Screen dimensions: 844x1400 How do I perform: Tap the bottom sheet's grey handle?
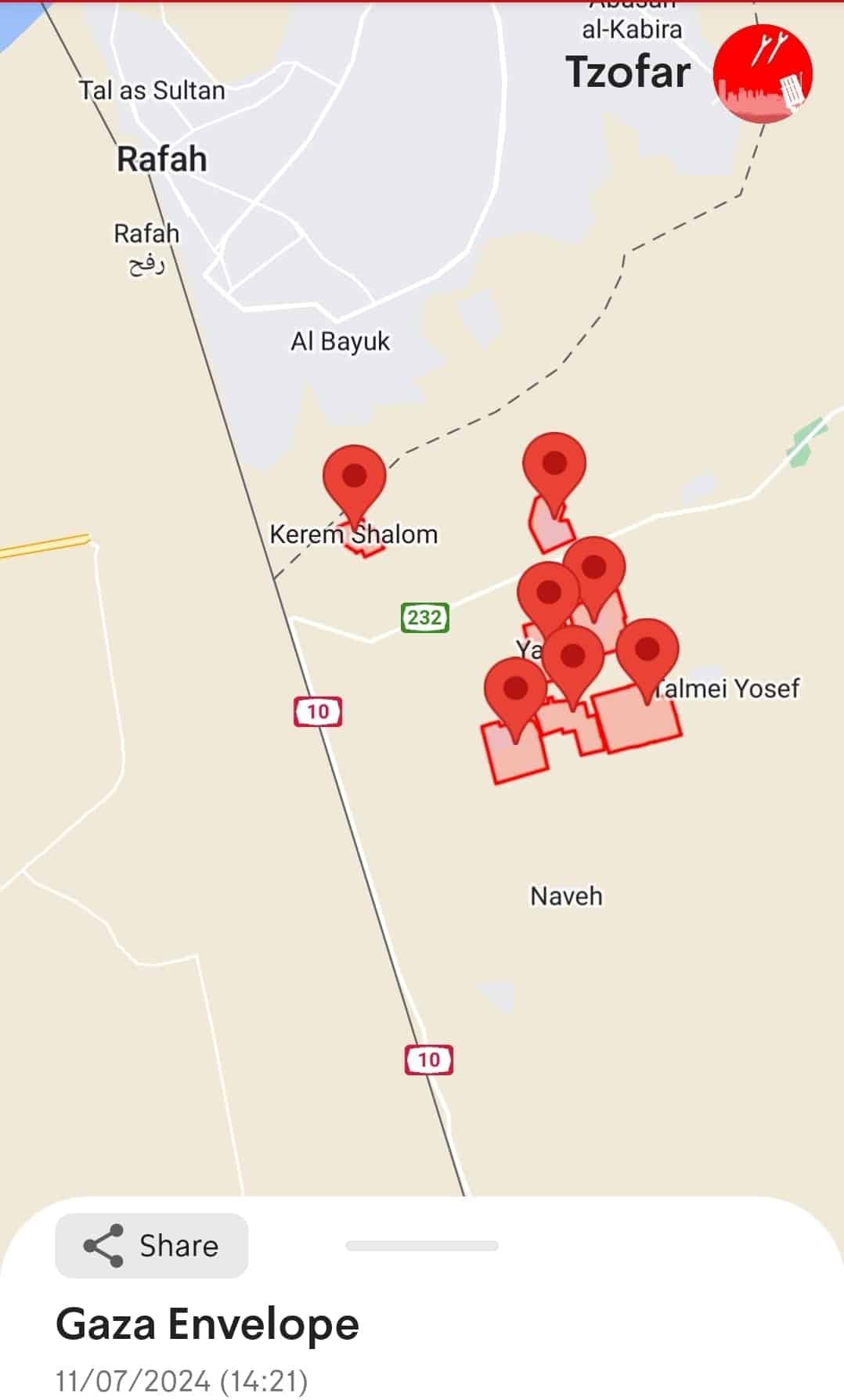[x=422, y=1246]
